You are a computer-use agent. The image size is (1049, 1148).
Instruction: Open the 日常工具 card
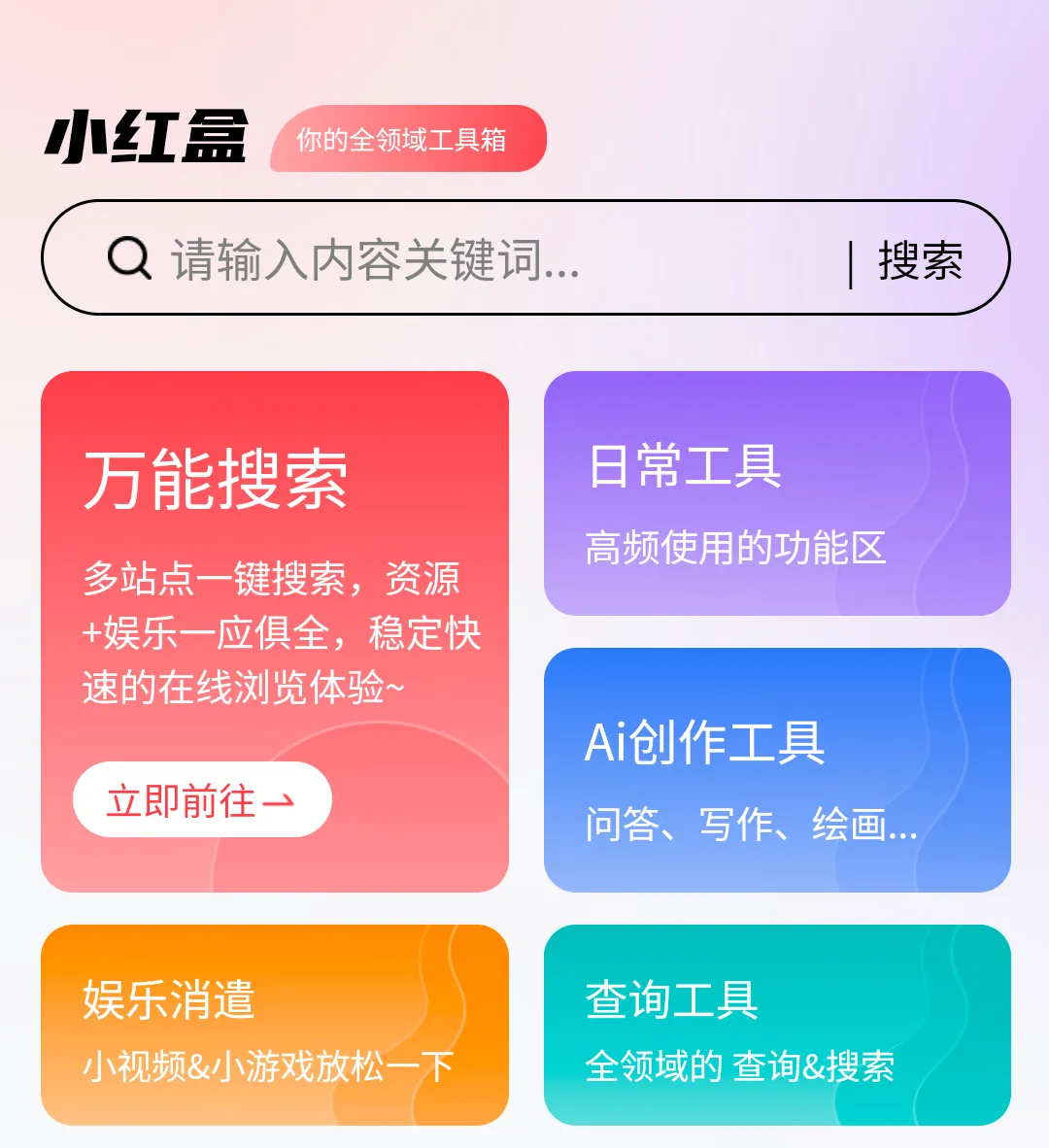pyautogui.click(x=777, y=493)
